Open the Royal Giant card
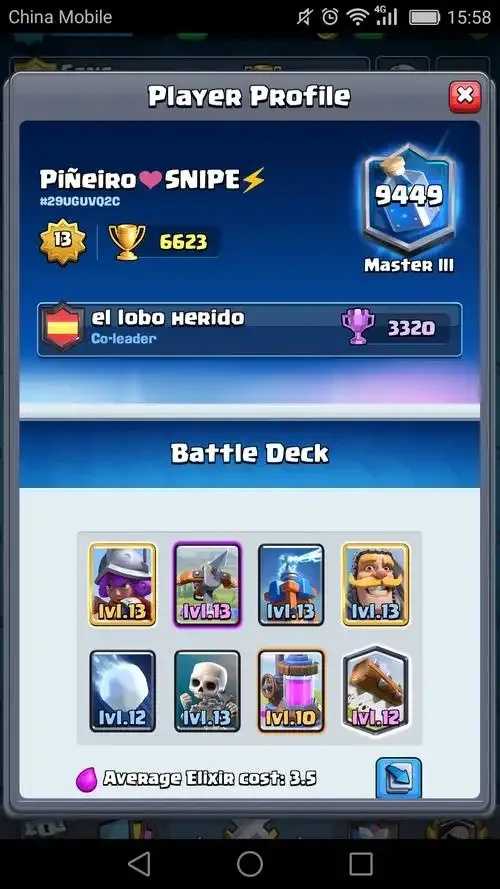Viewport: 500px width, 889px height. point(376,585)
